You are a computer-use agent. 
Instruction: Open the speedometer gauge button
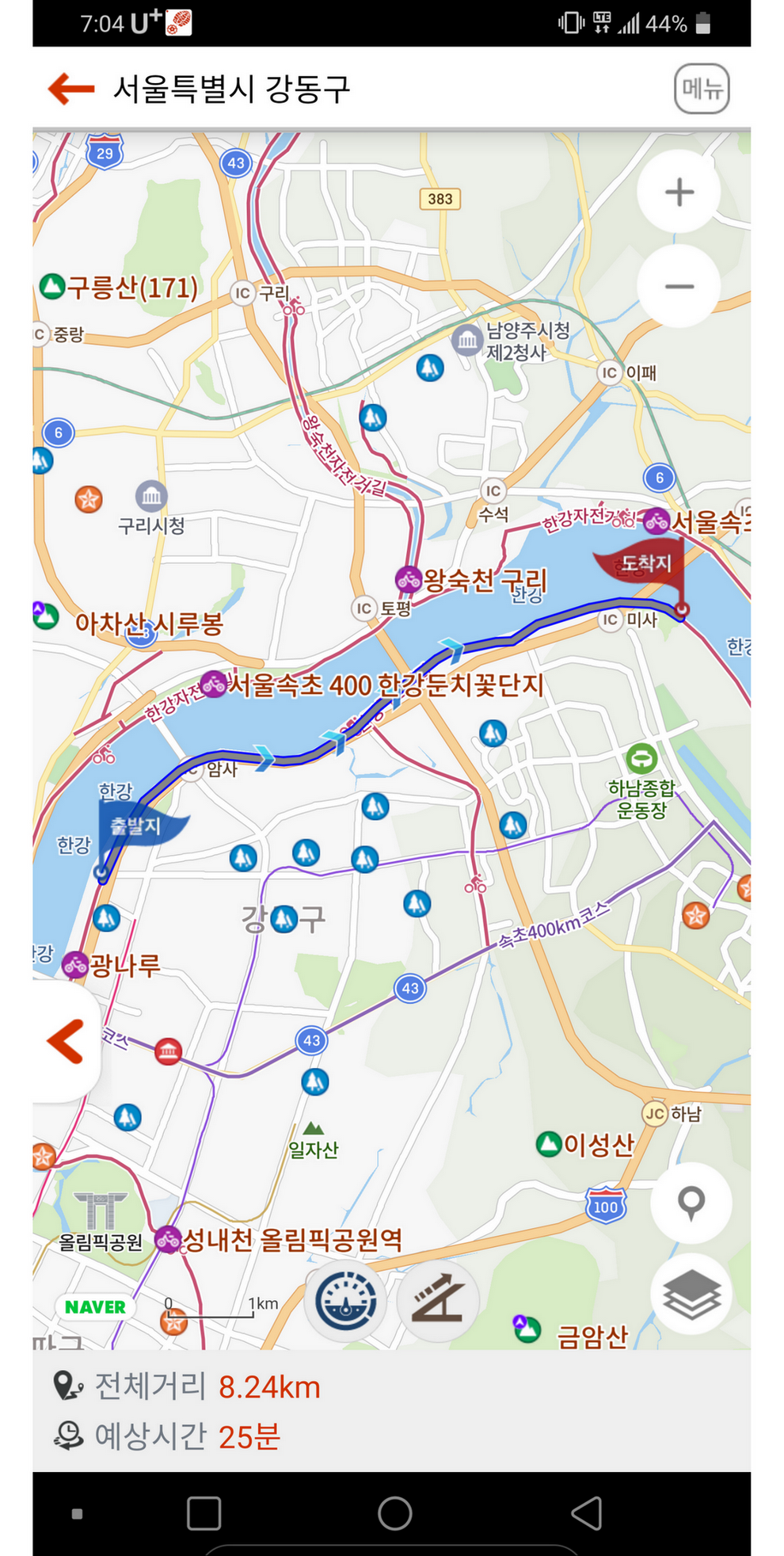(345, 1300)
